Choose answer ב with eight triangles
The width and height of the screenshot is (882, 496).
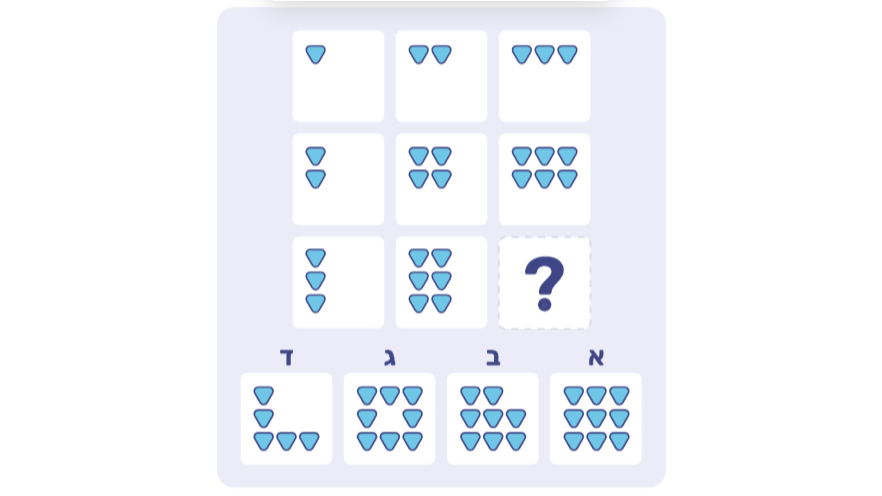[492, 418]
